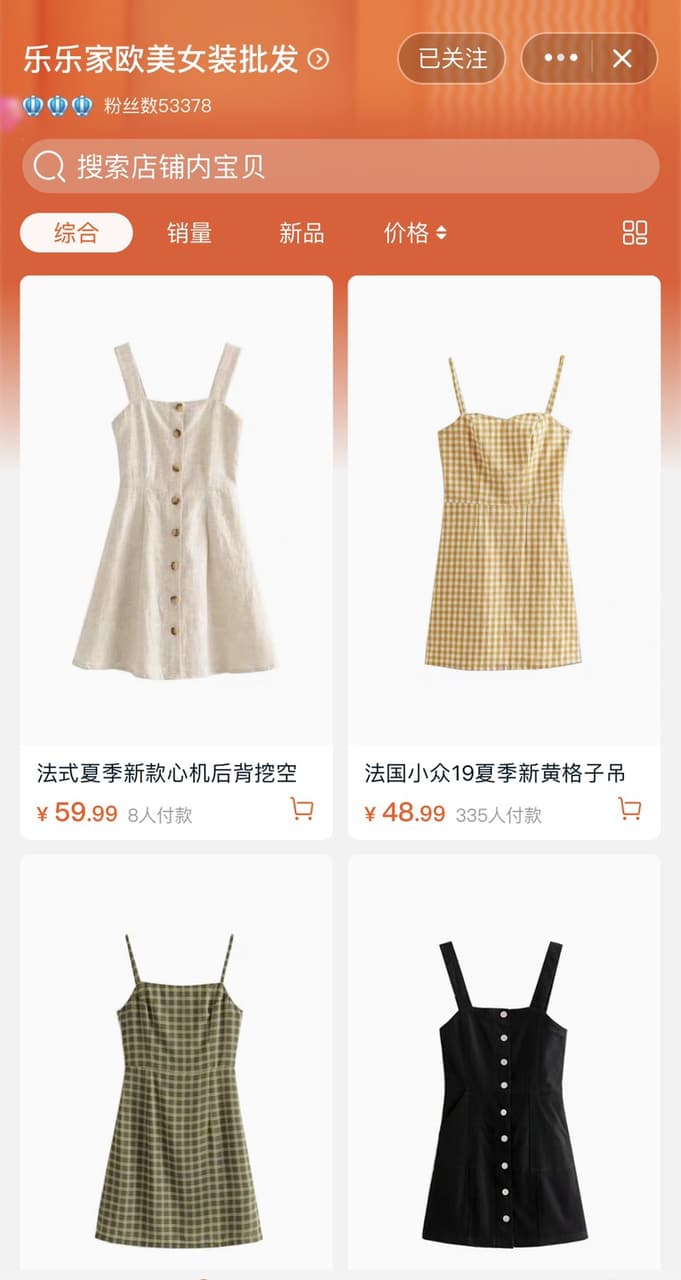
Task: Open shop details via 乐乐家欧美女装批发 arrow
Action: [x=318, y=59]
